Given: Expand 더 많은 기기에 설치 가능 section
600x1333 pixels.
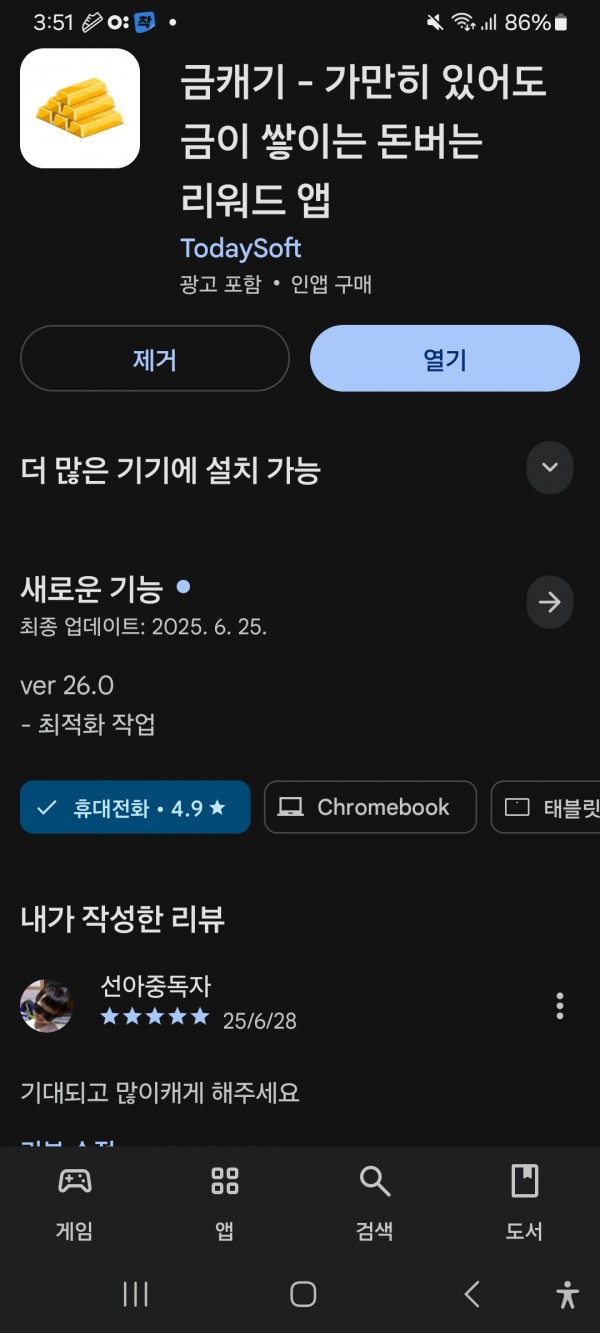Looking at the screenshot, I should click(550, 467).
